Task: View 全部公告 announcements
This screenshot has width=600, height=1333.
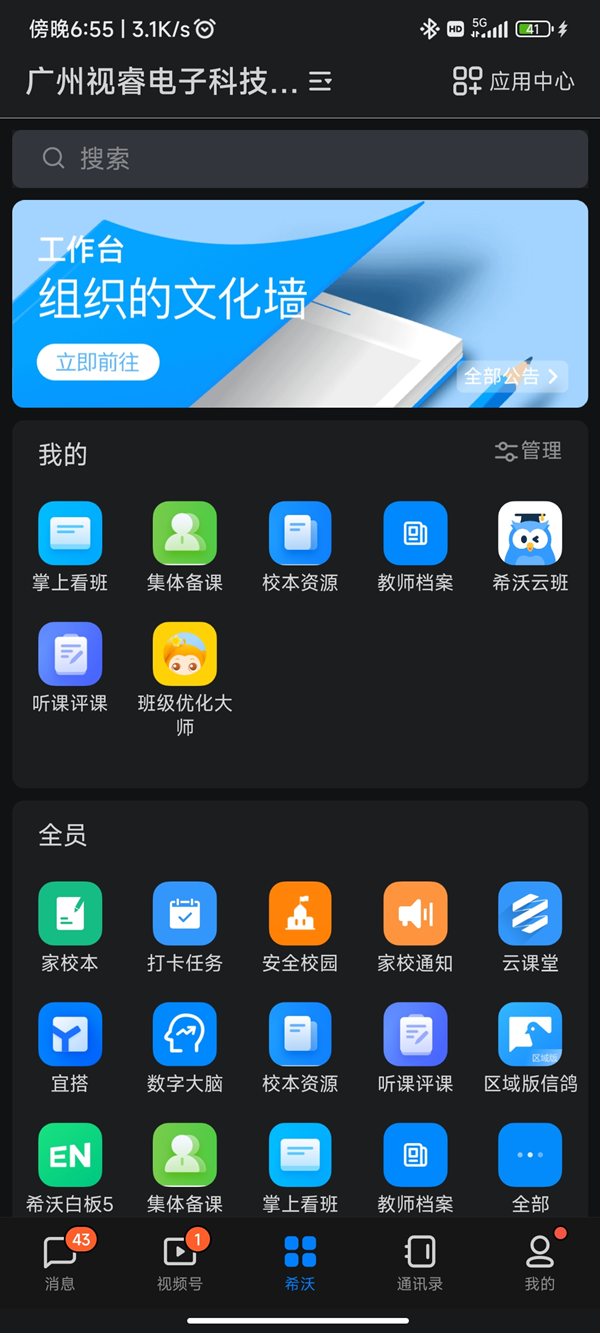Action: pos(513,377)
